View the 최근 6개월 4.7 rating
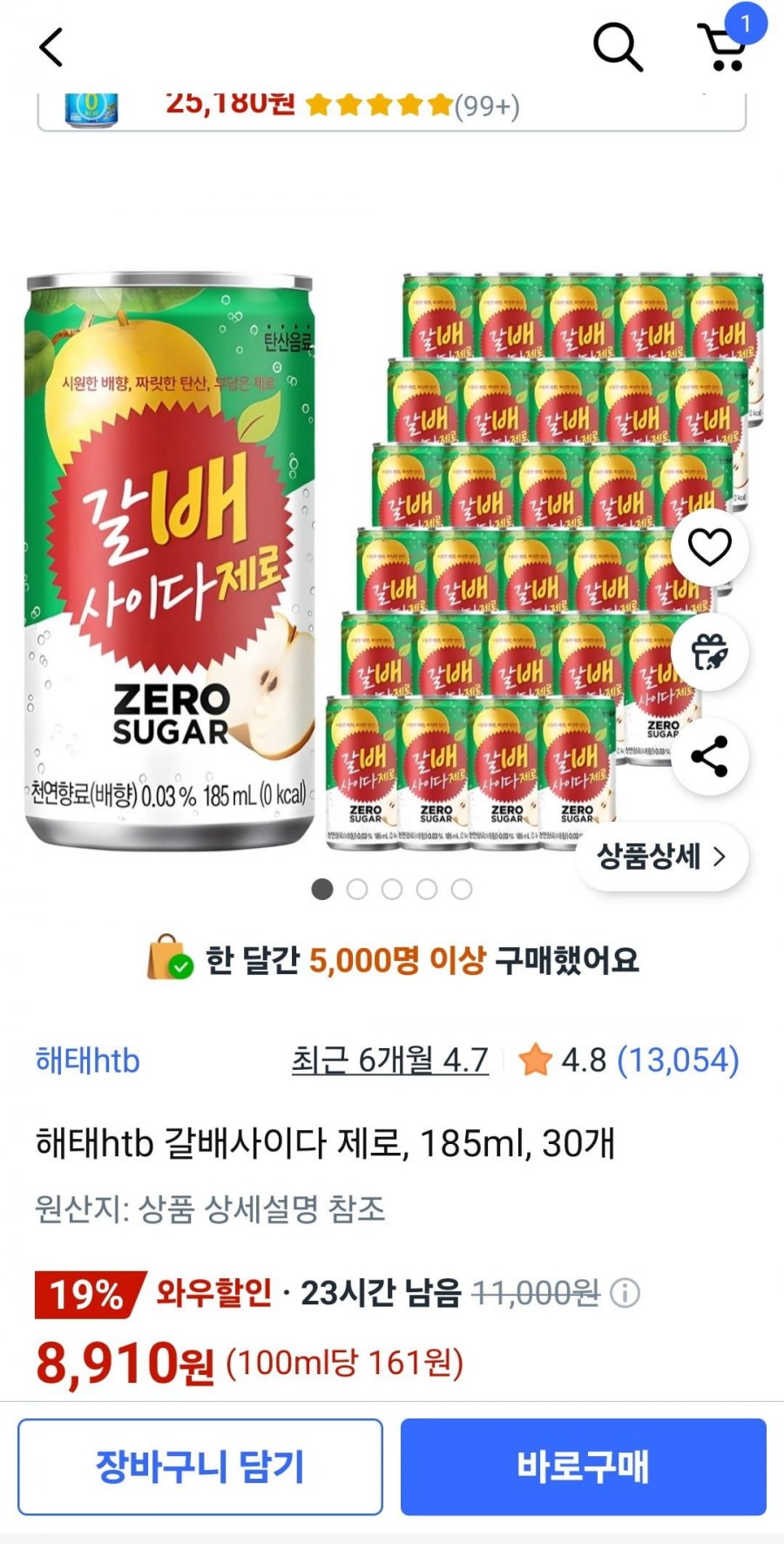The image size is (784, 1544). click(389, 1060)
